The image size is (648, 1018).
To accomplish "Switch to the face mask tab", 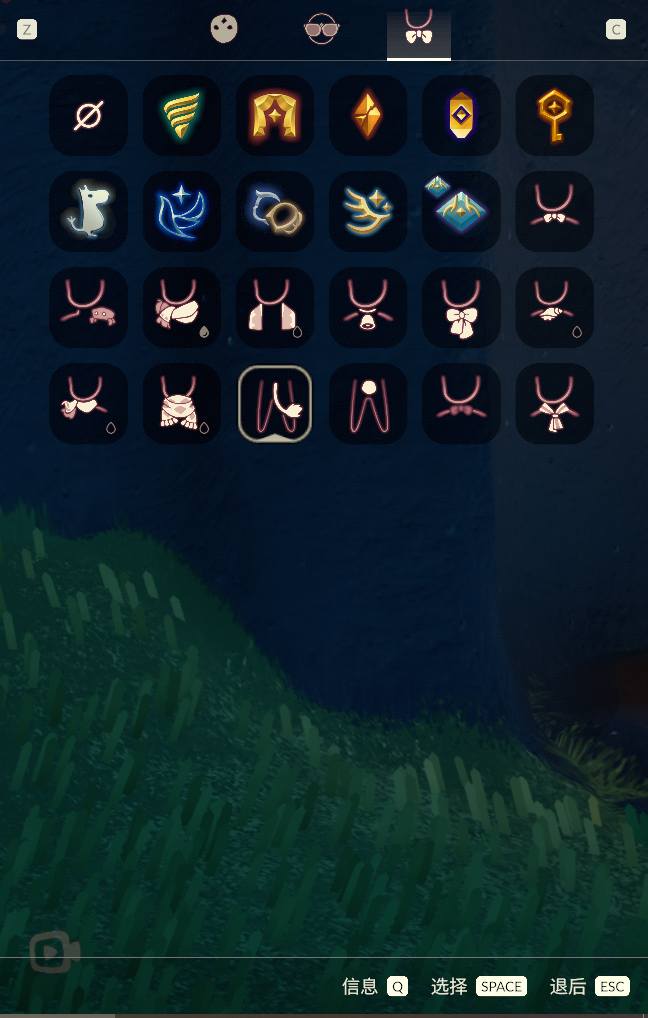I will (x=224, y=29).
